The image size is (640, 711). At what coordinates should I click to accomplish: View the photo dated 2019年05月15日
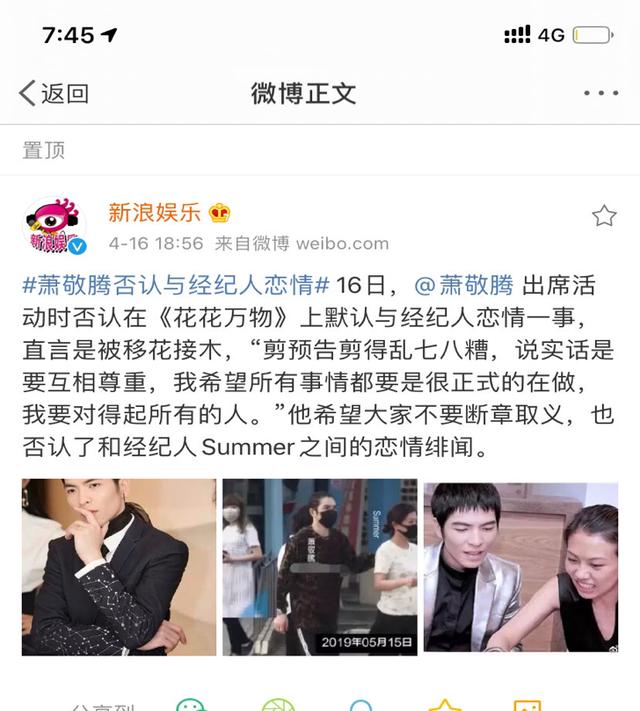[x=318, y=567]
